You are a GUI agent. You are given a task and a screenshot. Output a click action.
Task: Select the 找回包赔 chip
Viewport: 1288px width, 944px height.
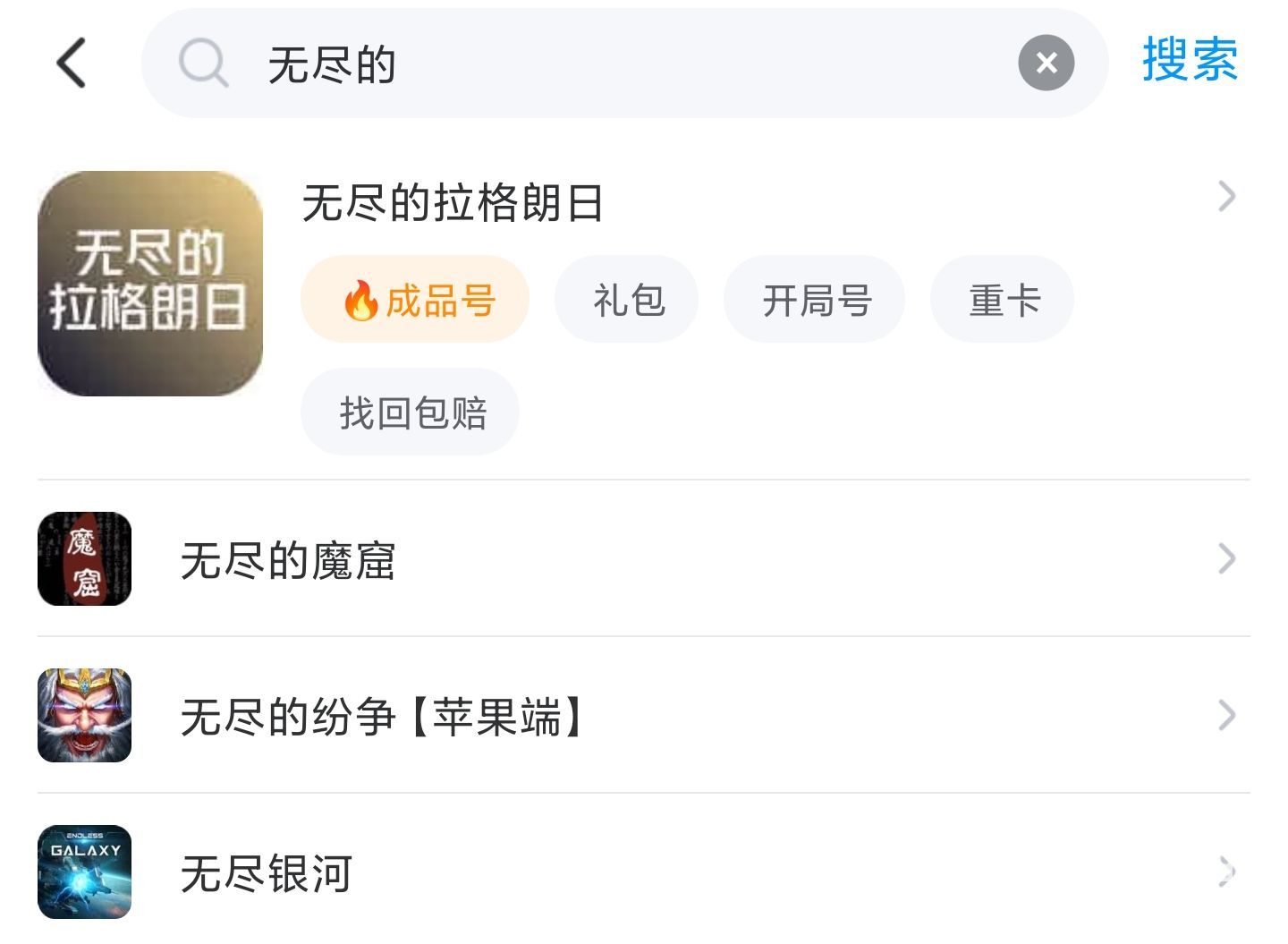point(411,412)
